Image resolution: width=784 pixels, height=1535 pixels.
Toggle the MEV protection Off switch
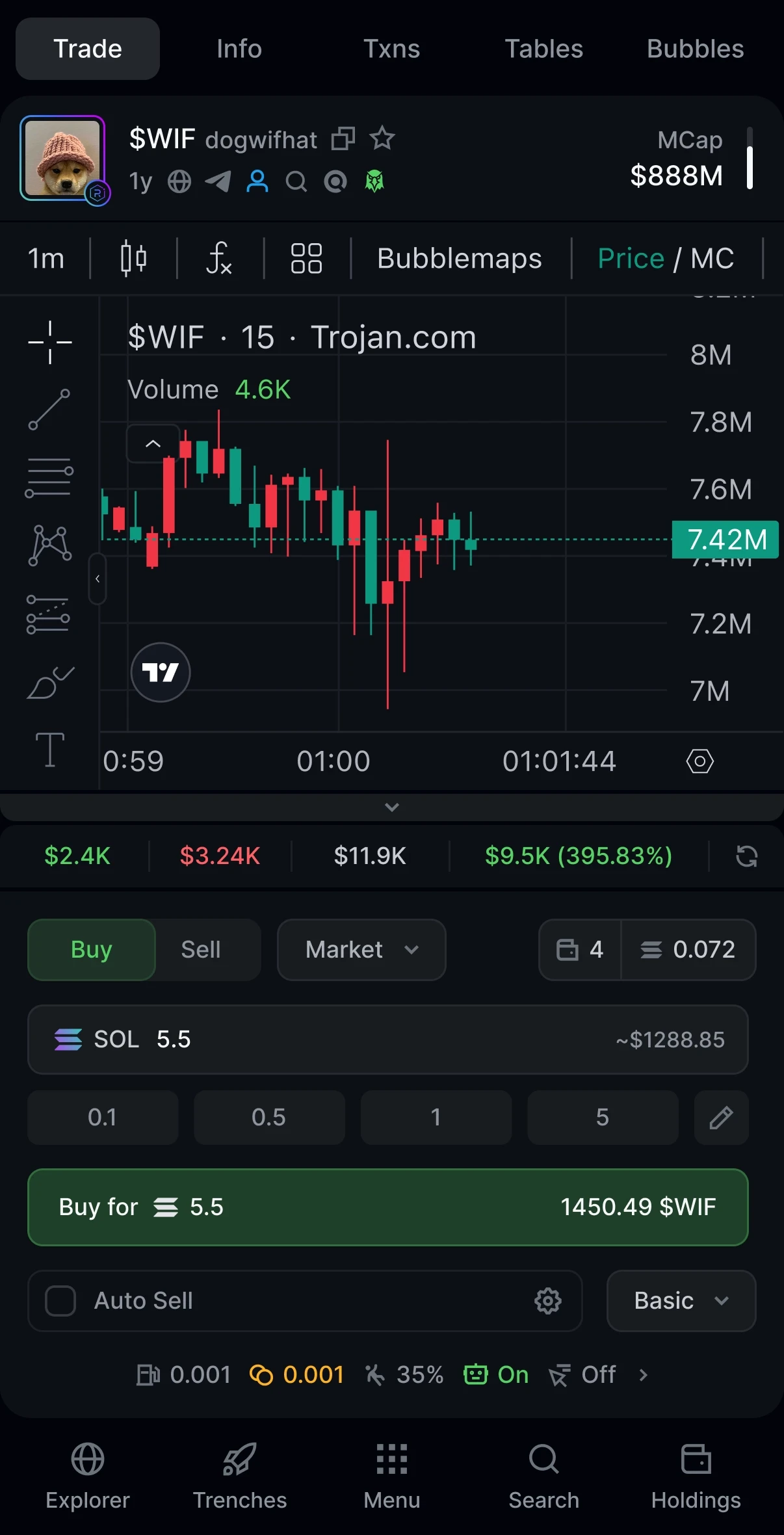click(x=583, y=1374)
